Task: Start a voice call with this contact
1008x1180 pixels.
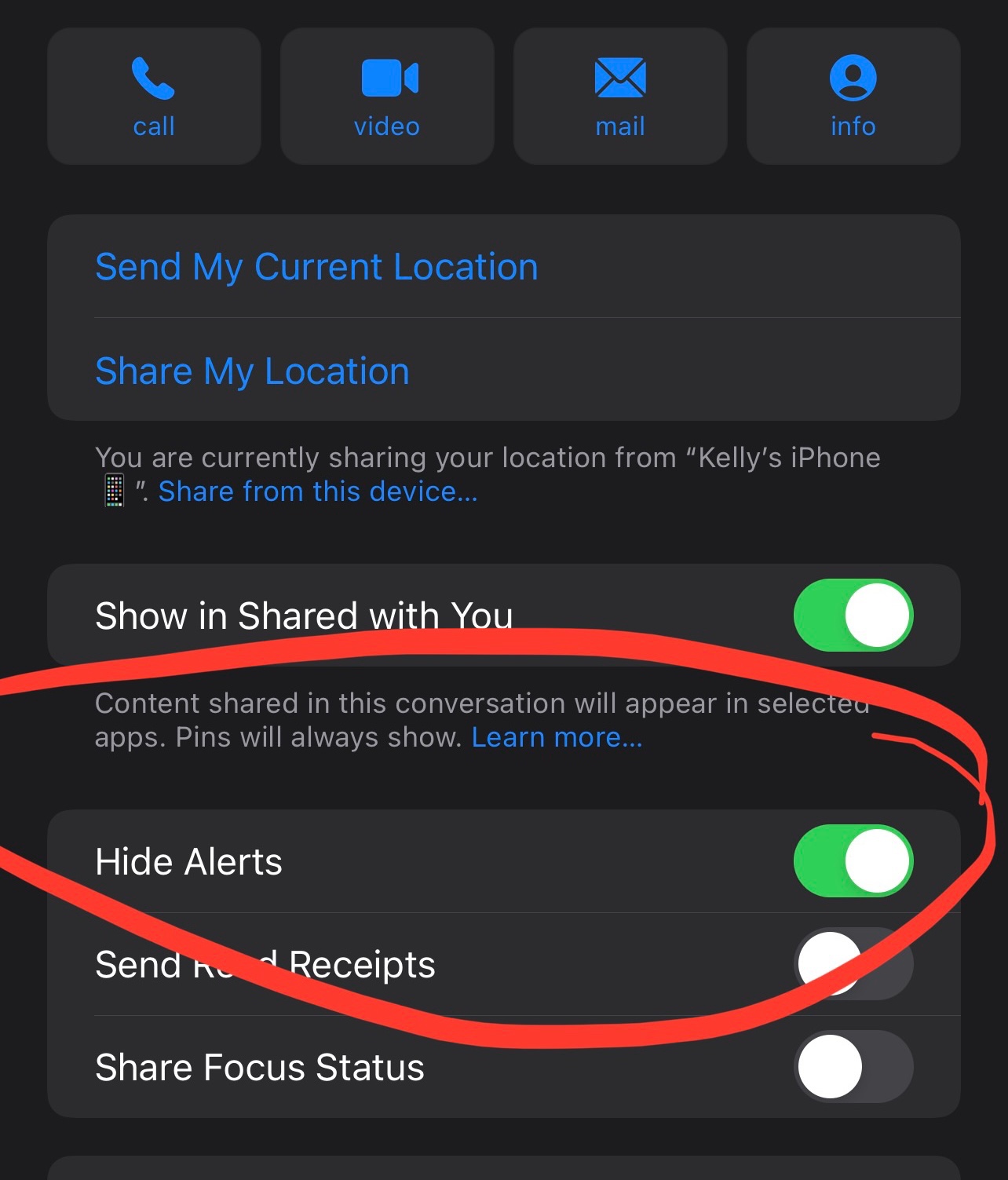Action: 154,96
